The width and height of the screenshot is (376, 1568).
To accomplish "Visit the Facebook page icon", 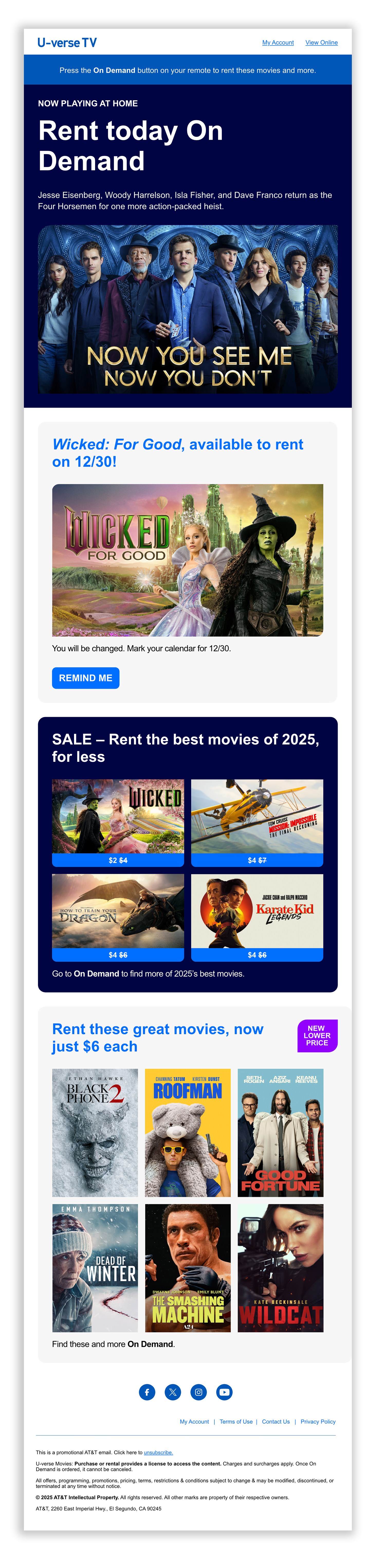I will [147, 1392].
